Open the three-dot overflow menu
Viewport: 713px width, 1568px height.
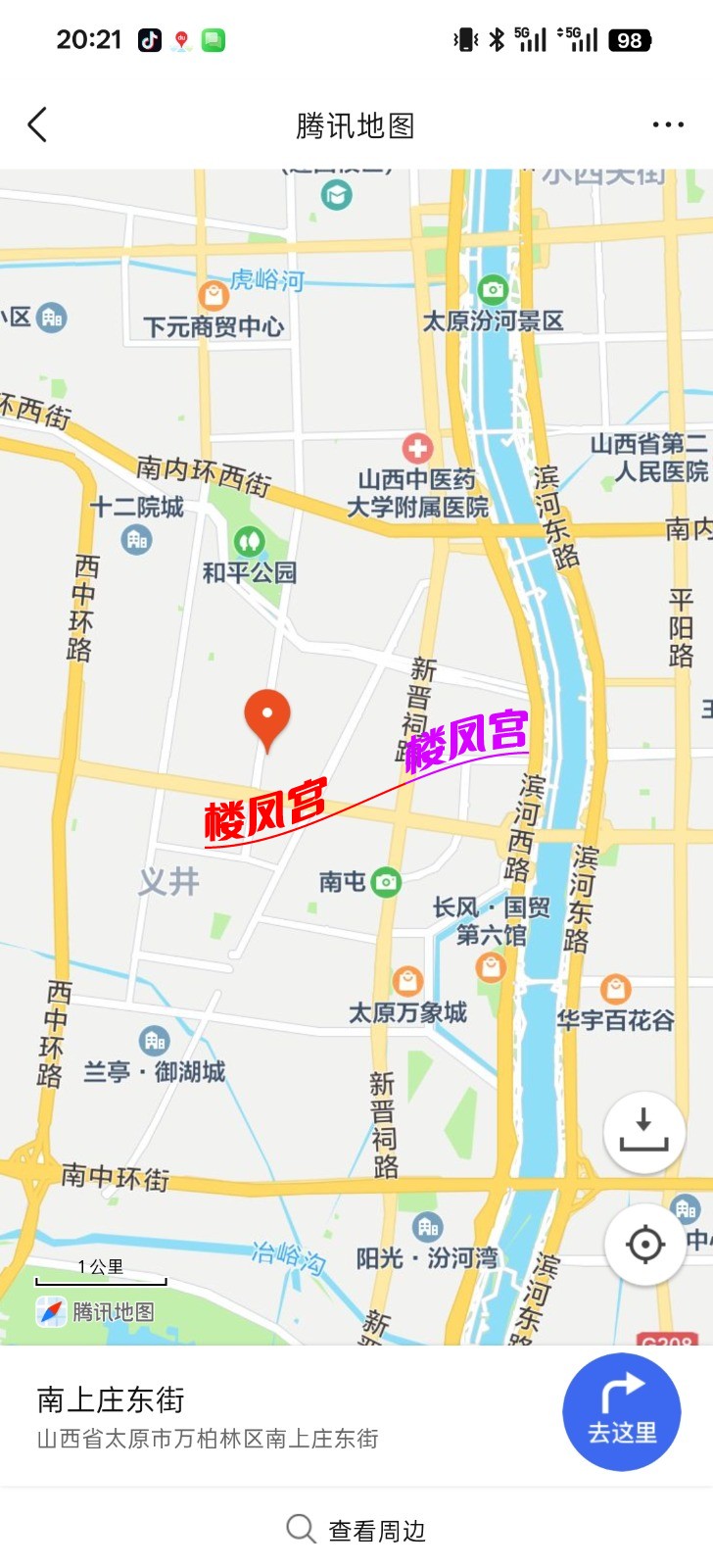tap(668, 124)
